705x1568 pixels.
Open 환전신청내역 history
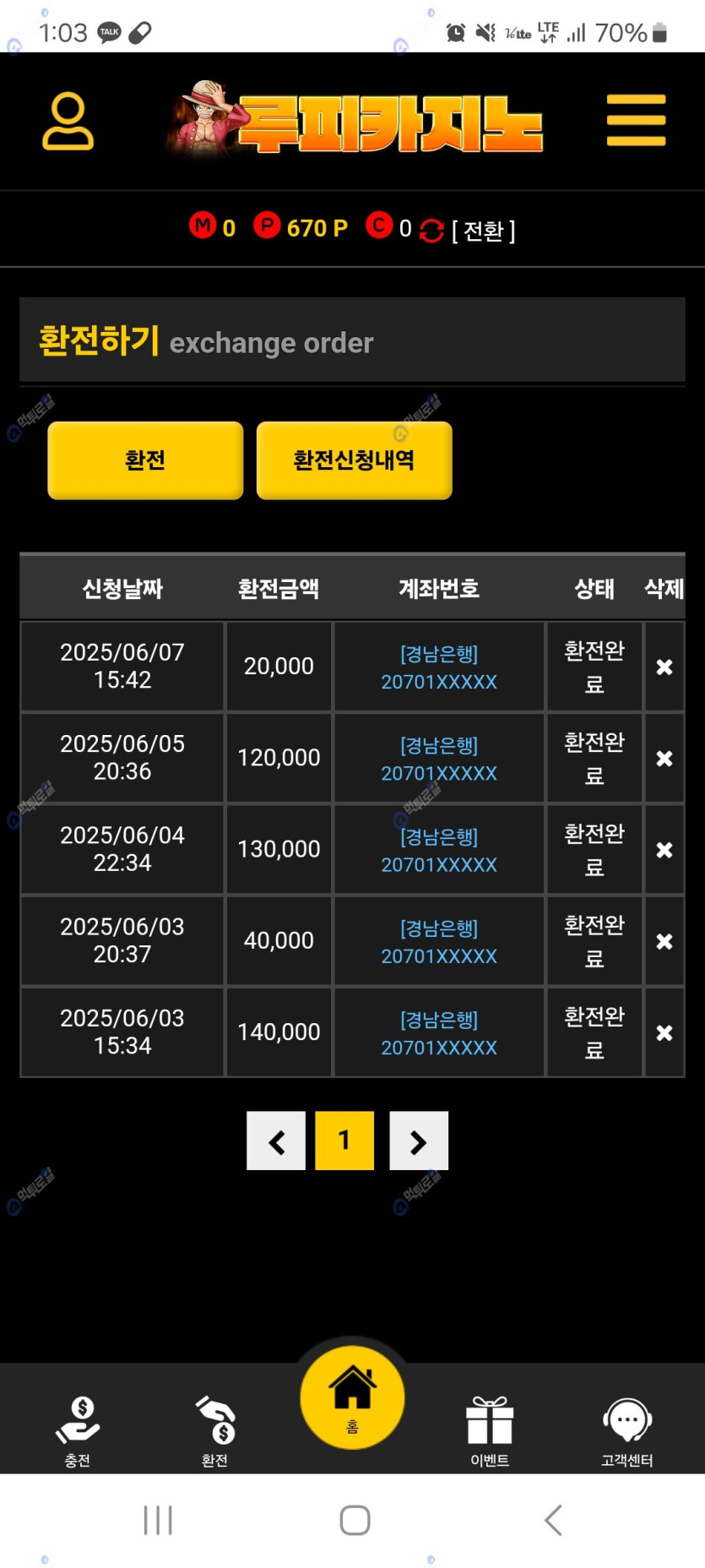(354, 460)
